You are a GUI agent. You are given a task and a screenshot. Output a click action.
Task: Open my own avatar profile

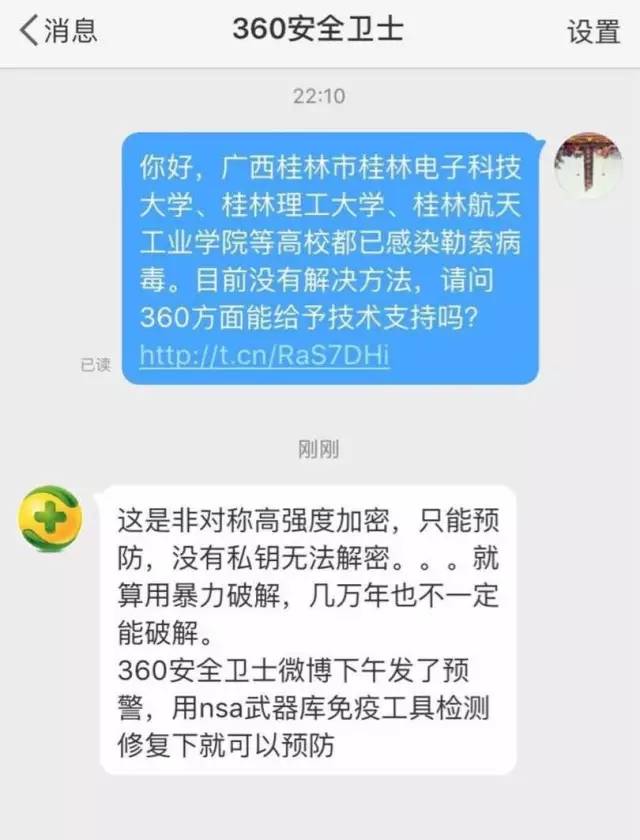click(588, 164)
